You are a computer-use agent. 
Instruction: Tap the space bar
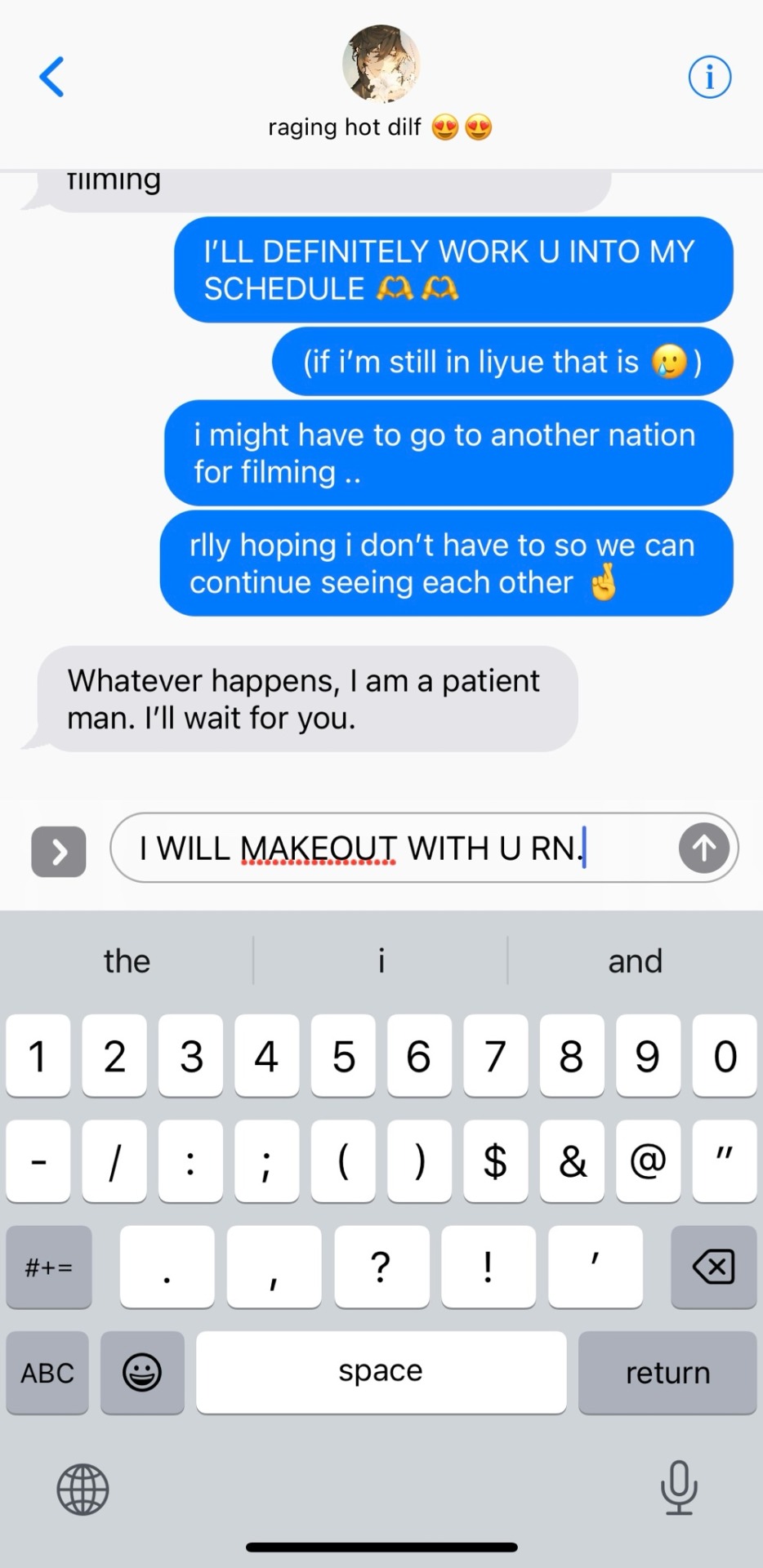coord(381,1373)
